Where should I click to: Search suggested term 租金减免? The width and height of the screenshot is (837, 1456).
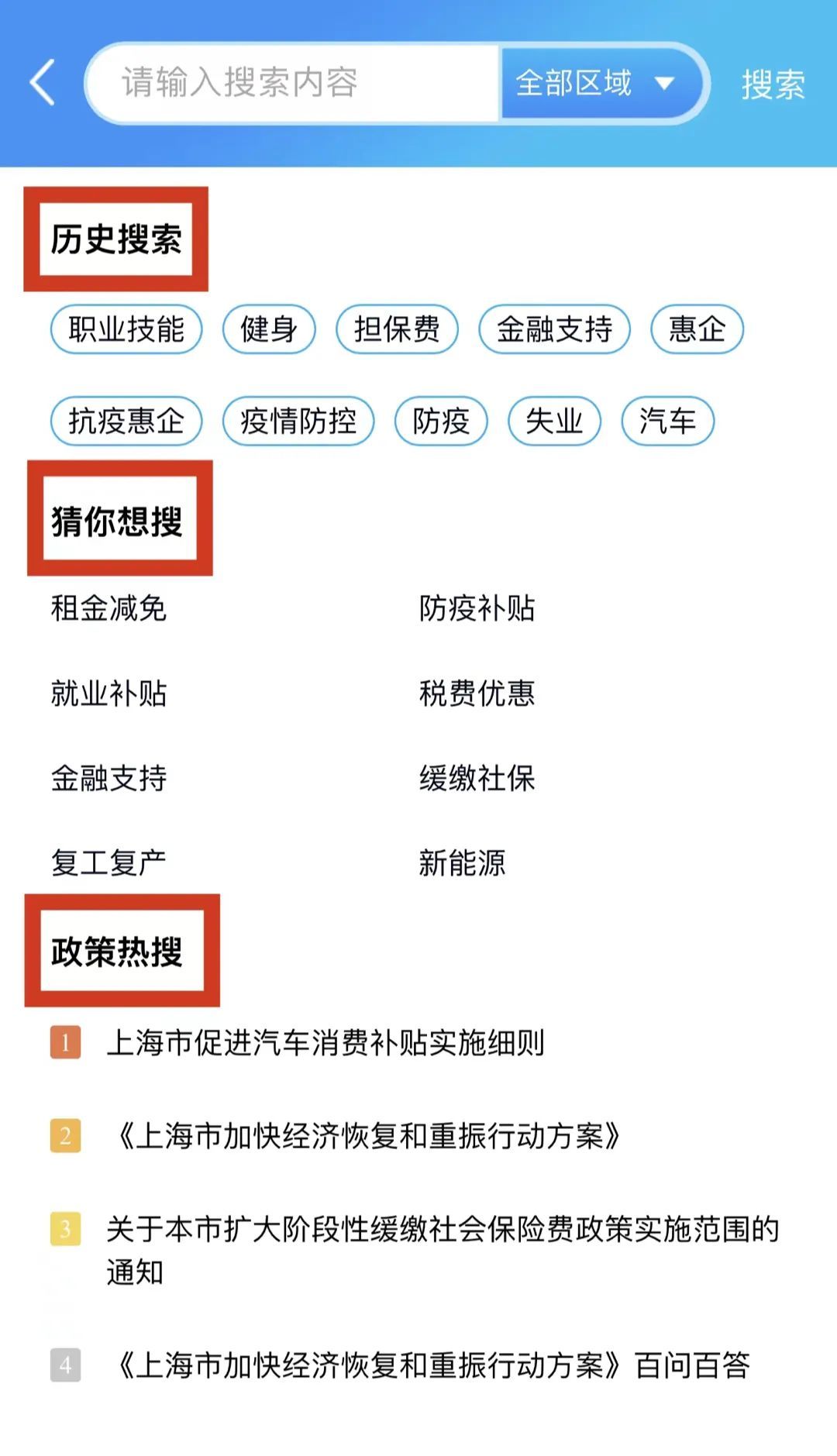(108, 608)
